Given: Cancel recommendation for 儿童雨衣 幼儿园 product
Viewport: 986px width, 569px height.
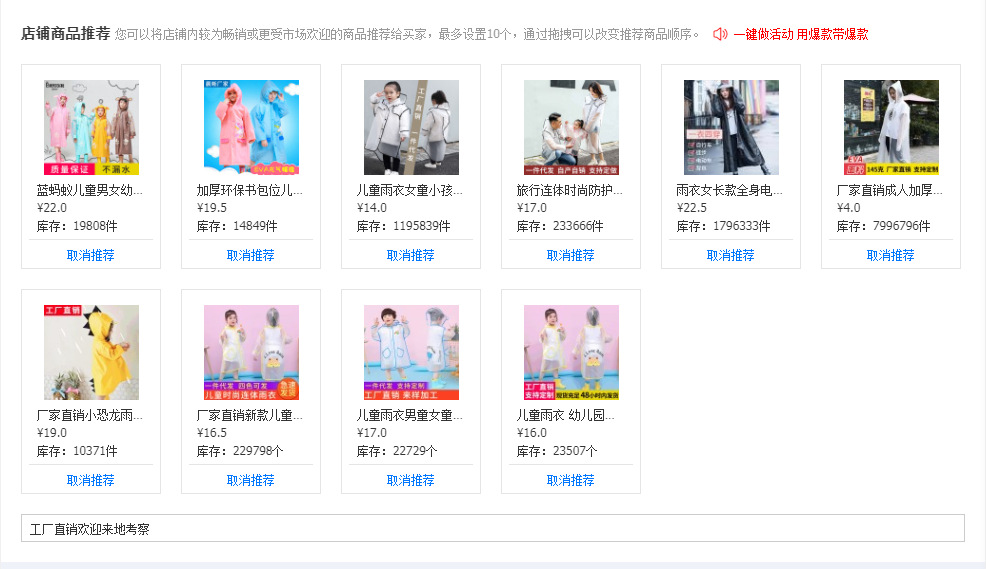Looking at the screenshot, I should click(571, 480).
